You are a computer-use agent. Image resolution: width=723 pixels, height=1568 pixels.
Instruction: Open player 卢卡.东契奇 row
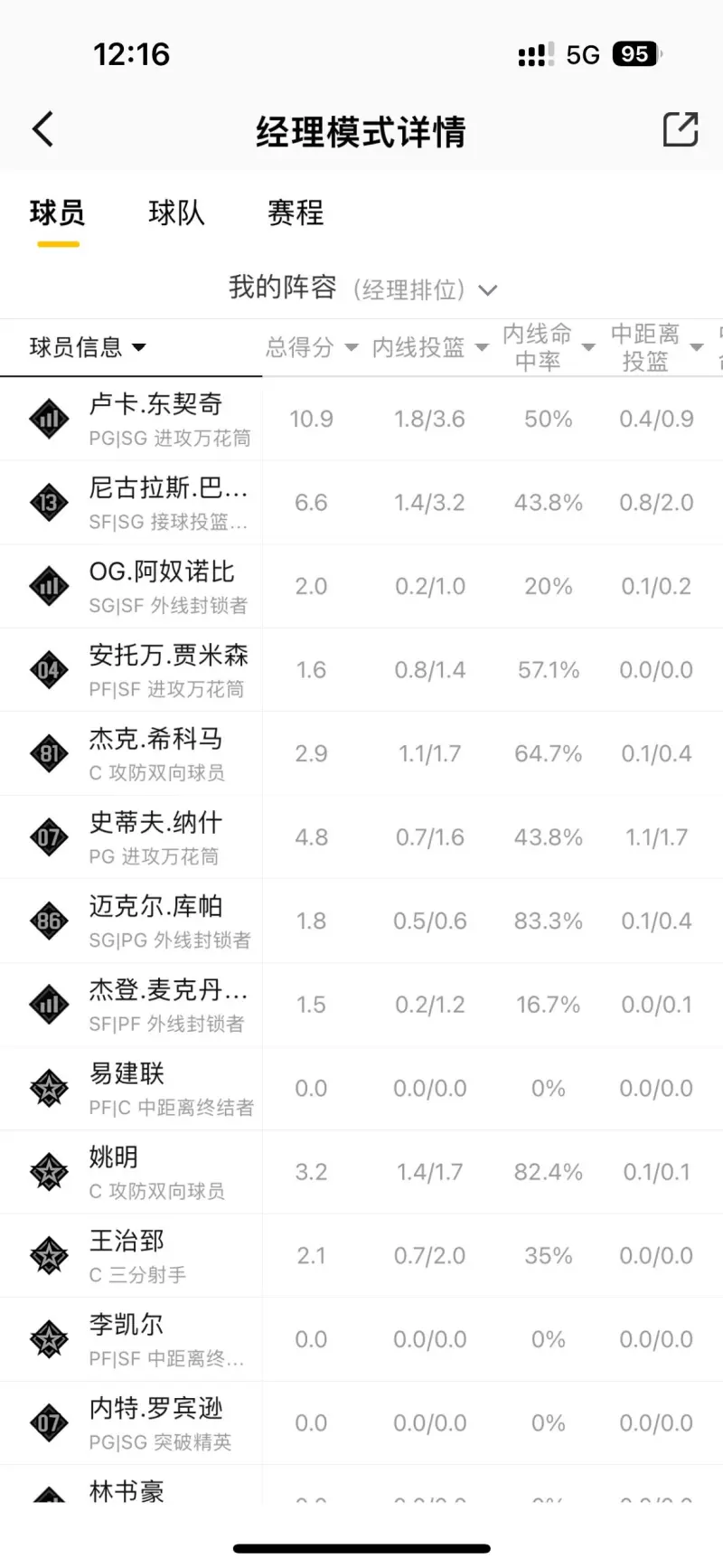[361, 419]
